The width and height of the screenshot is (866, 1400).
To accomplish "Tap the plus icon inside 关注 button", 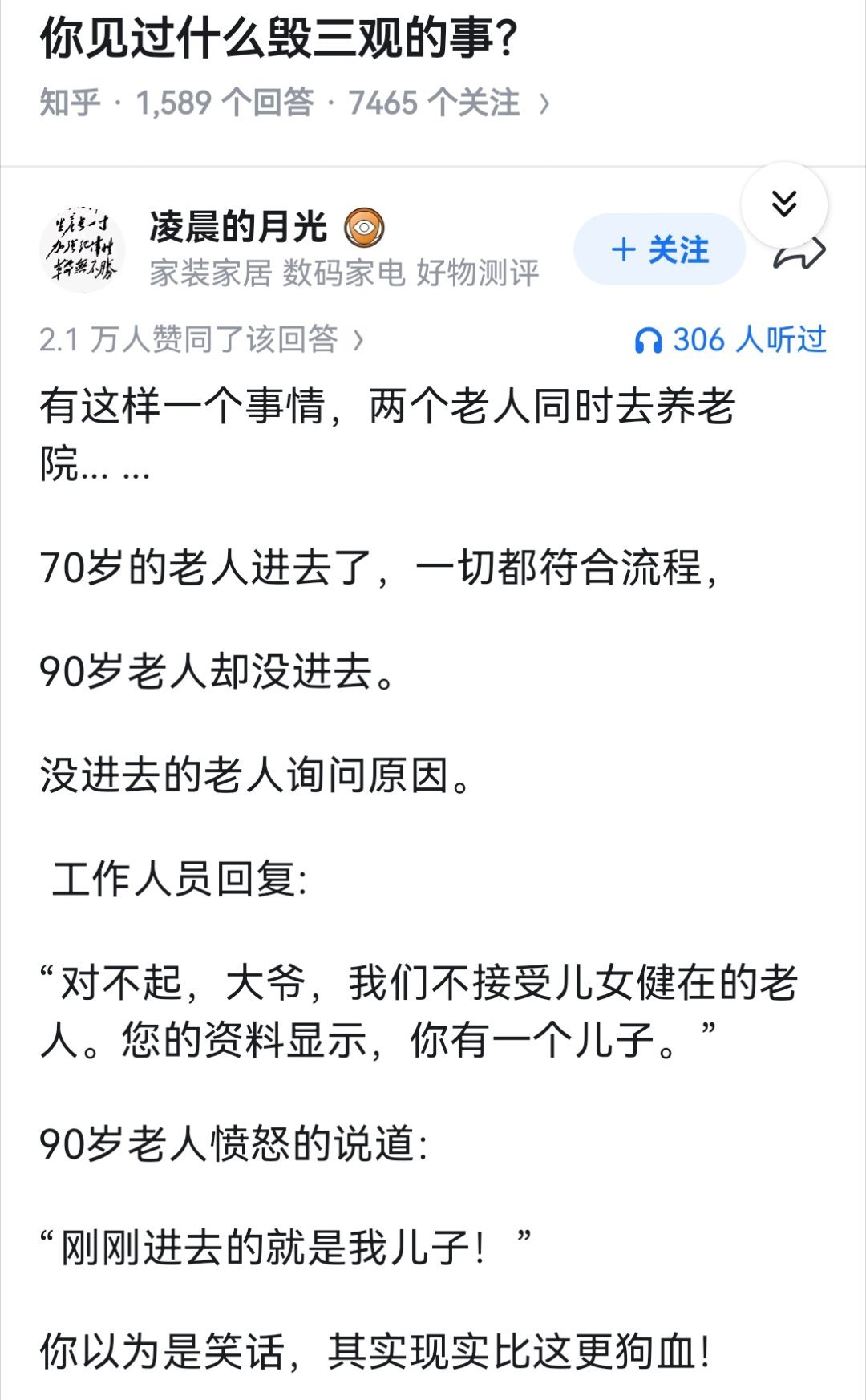I will click(625, 250).
